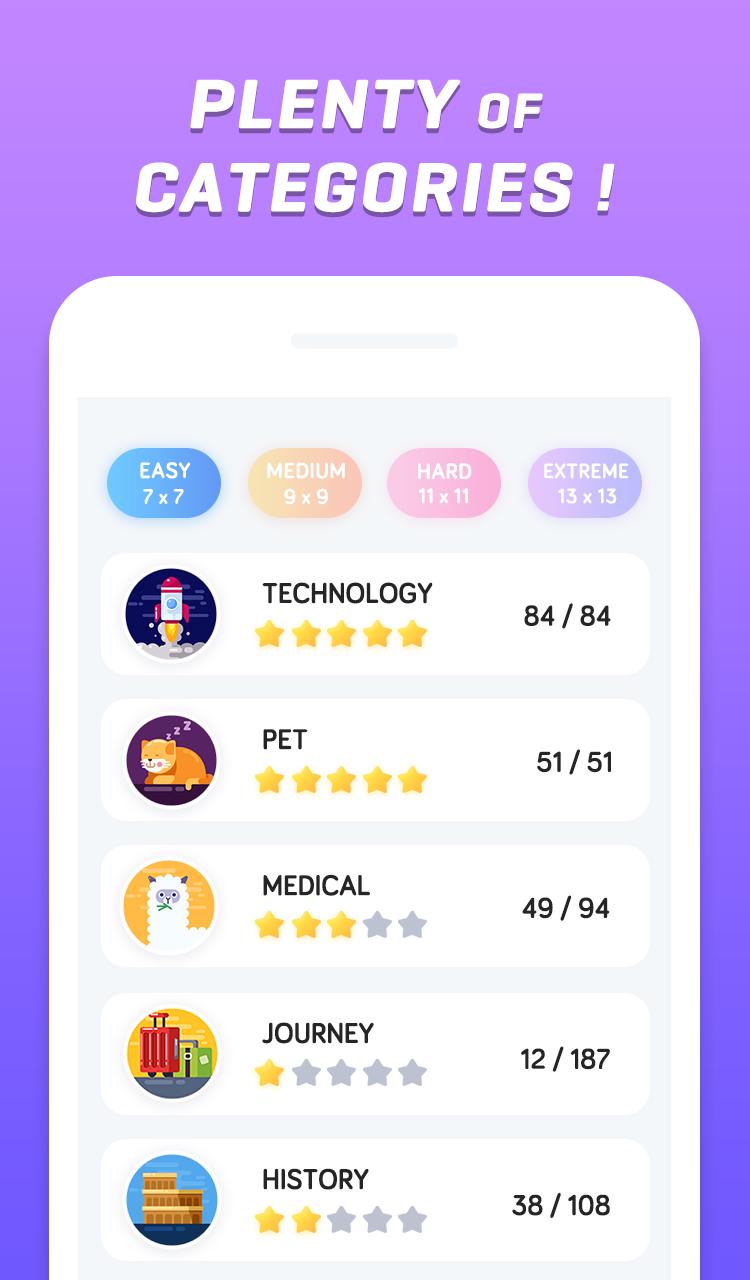
Task: Tap the Colosseum icon next to History
Action: coord(170,1199)
